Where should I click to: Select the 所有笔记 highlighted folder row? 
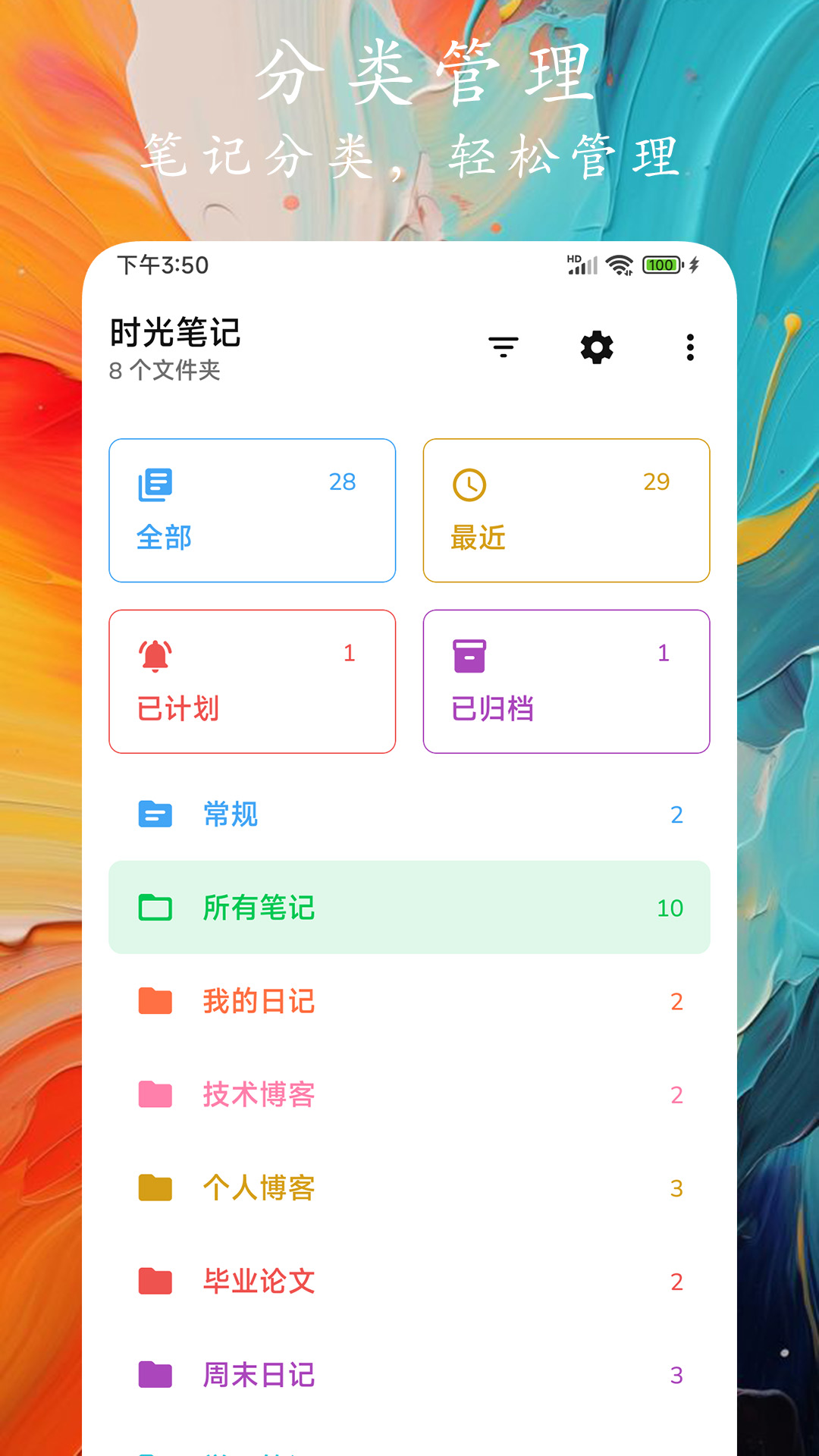point(409,908)
